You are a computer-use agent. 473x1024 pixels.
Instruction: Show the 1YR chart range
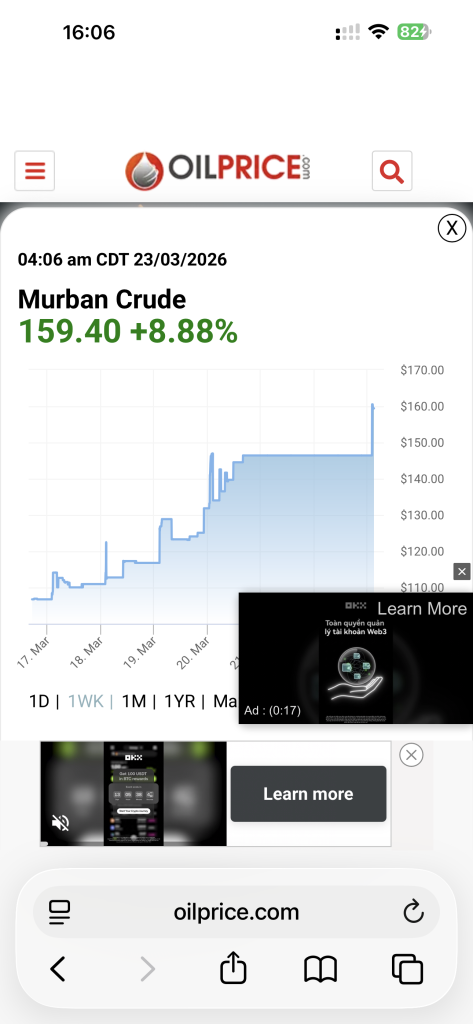pyautogui.click(x=180, y=701)
